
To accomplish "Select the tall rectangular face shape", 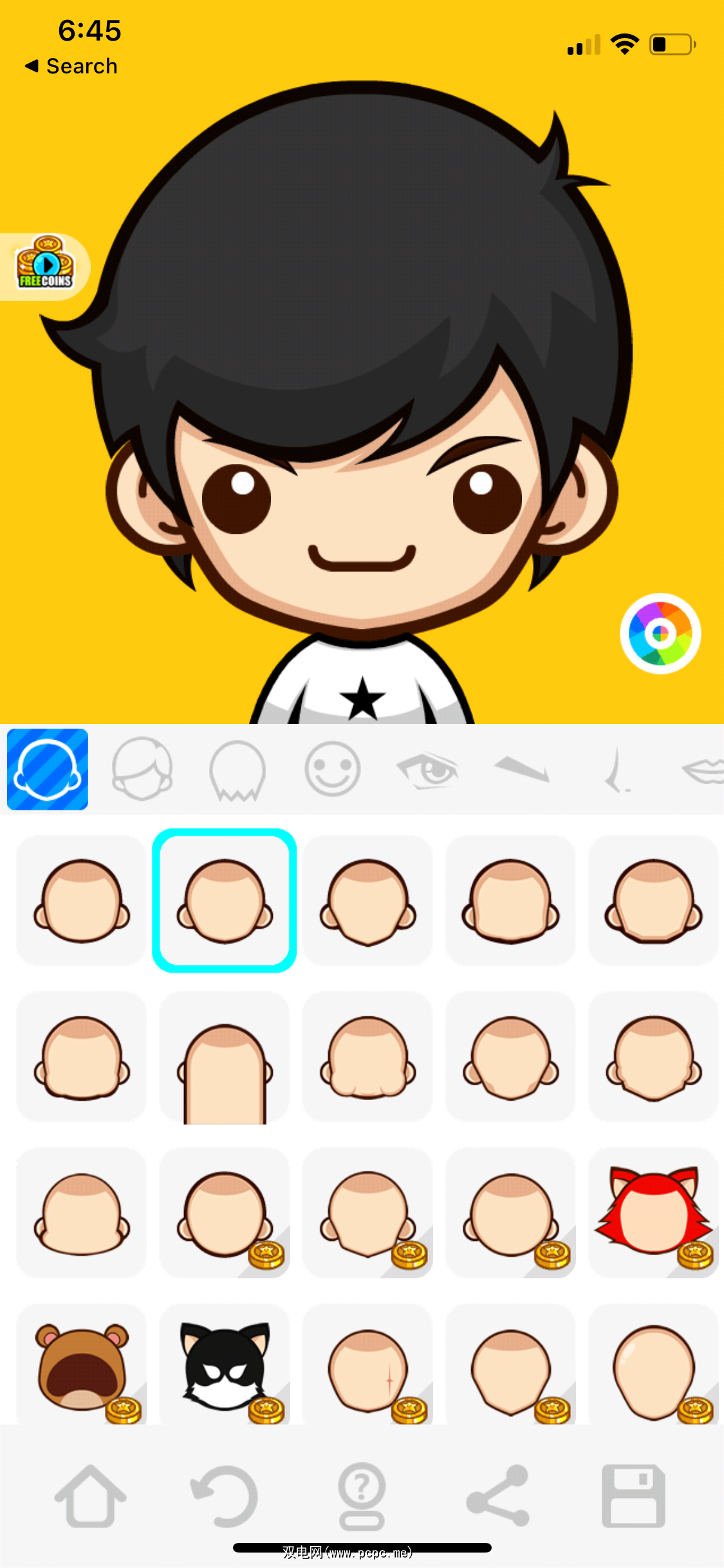I will tap(225, 1059).
